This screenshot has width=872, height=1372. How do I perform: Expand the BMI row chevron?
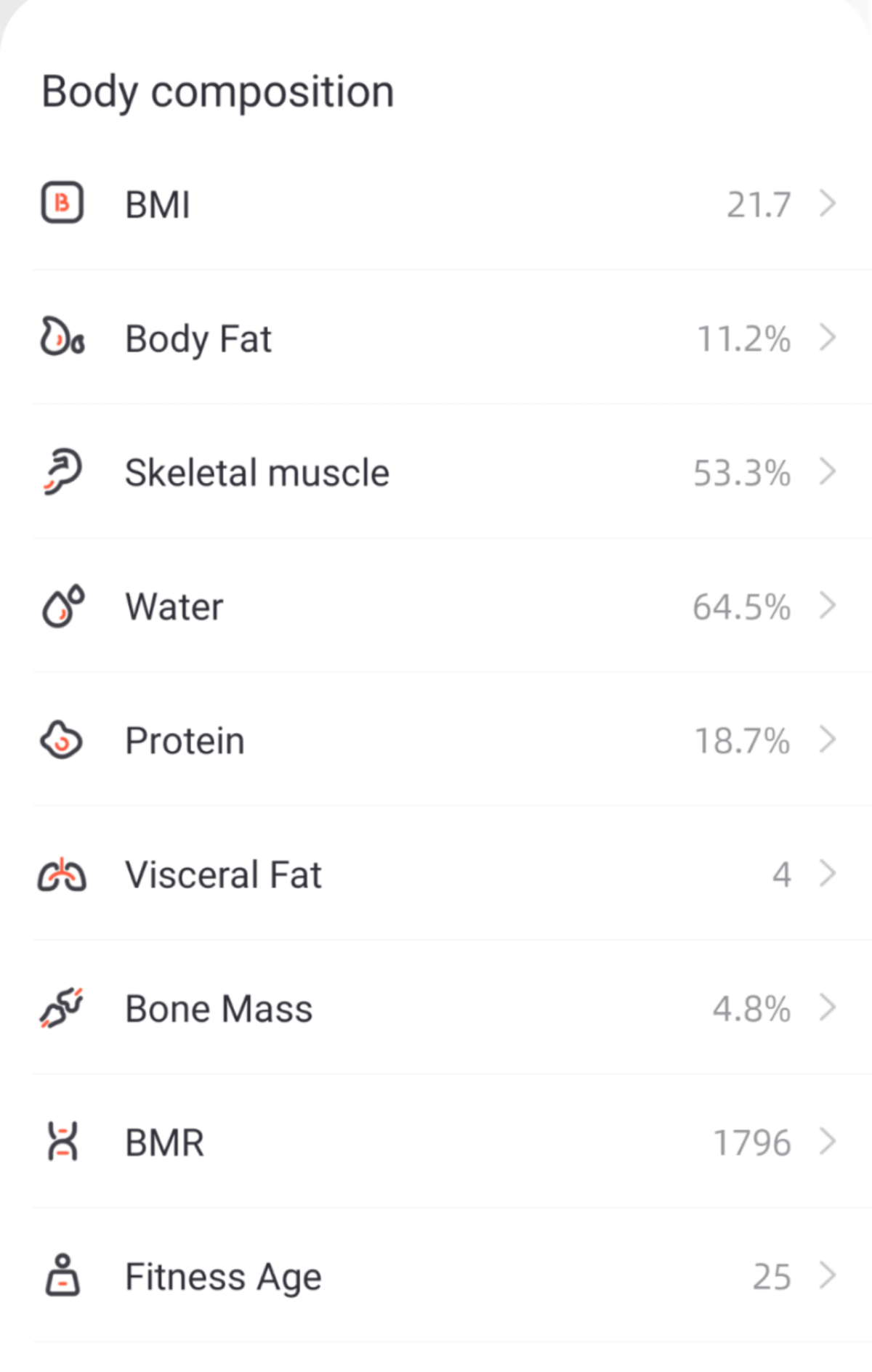pos(827,204)
